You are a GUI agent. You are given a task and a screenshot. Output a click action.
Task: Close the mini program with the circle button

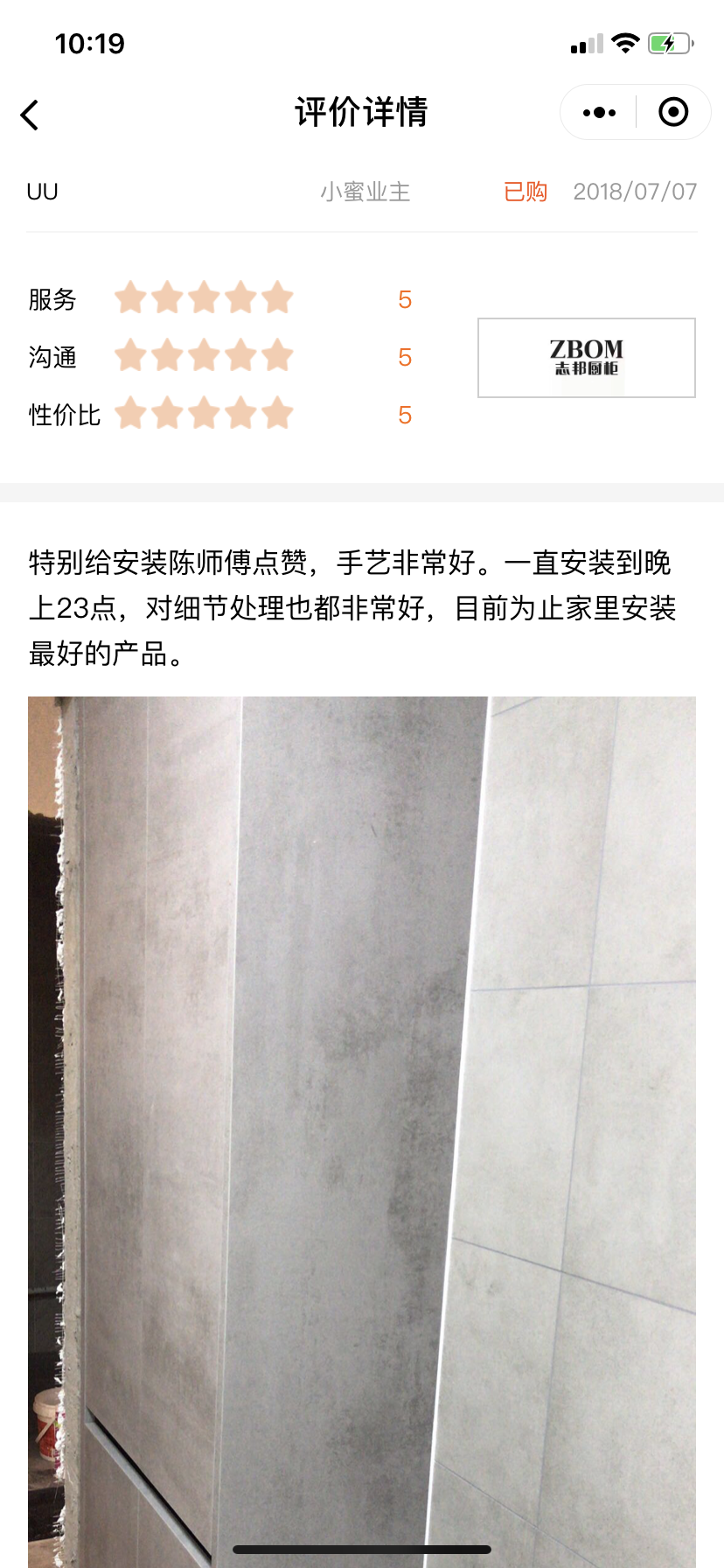point(673,113)
